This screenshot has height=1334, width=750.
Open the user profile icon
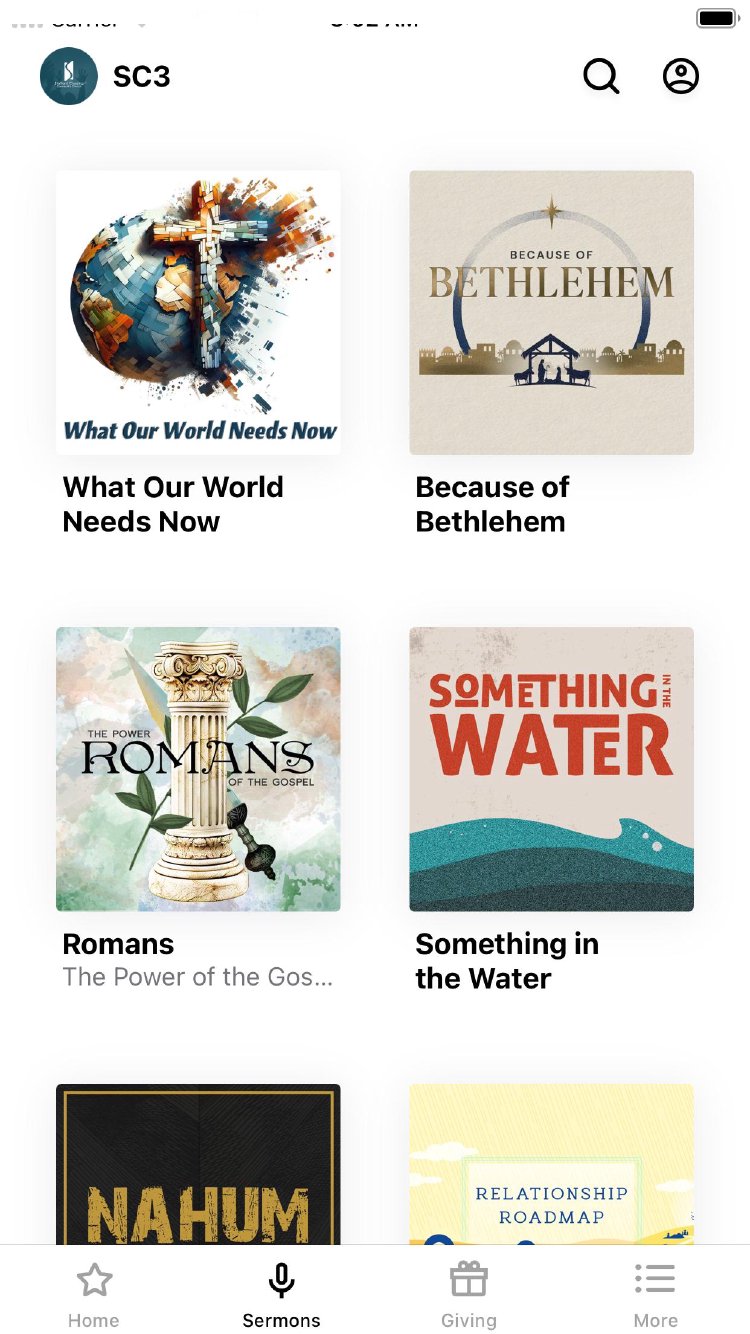[x=681, y=76]
